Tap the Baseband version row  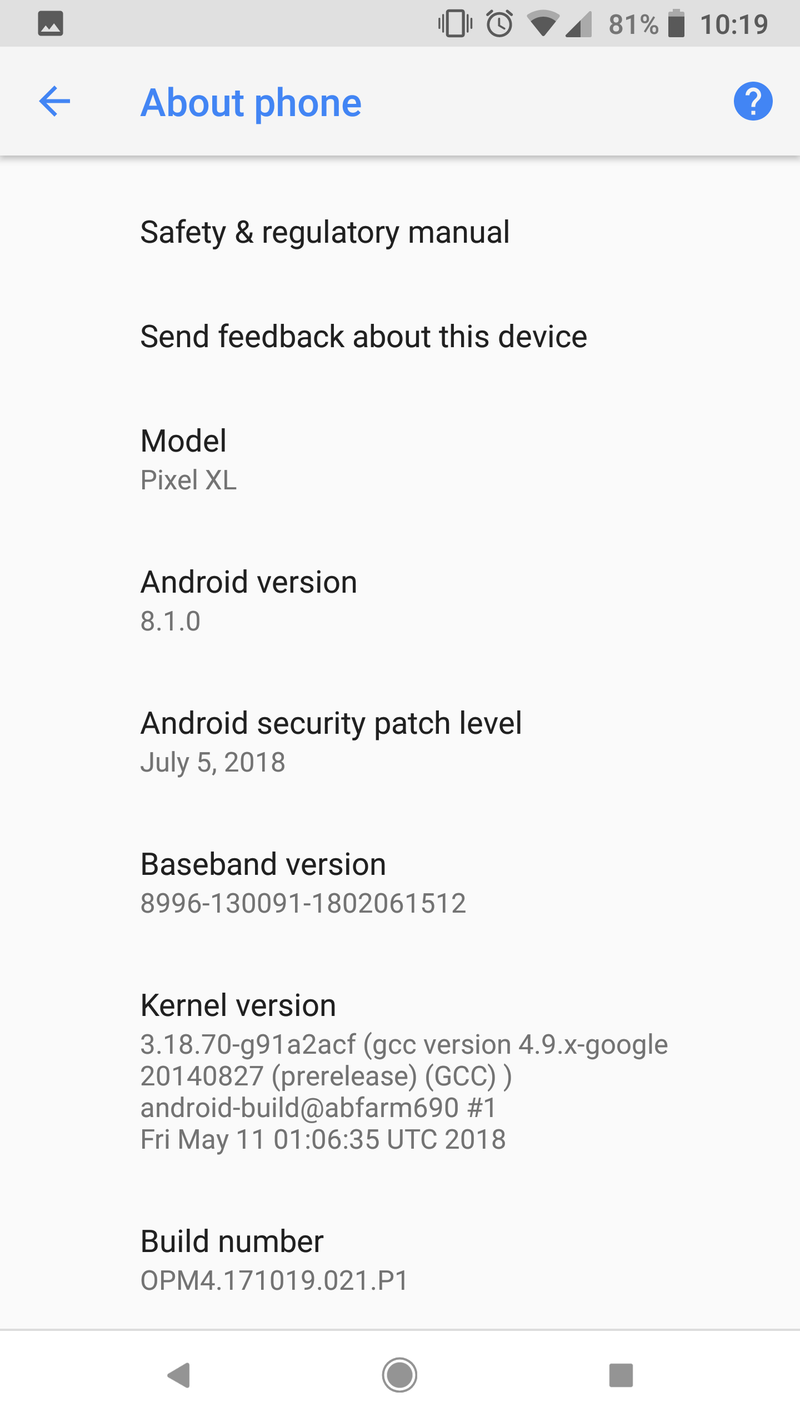click(400, 882)
